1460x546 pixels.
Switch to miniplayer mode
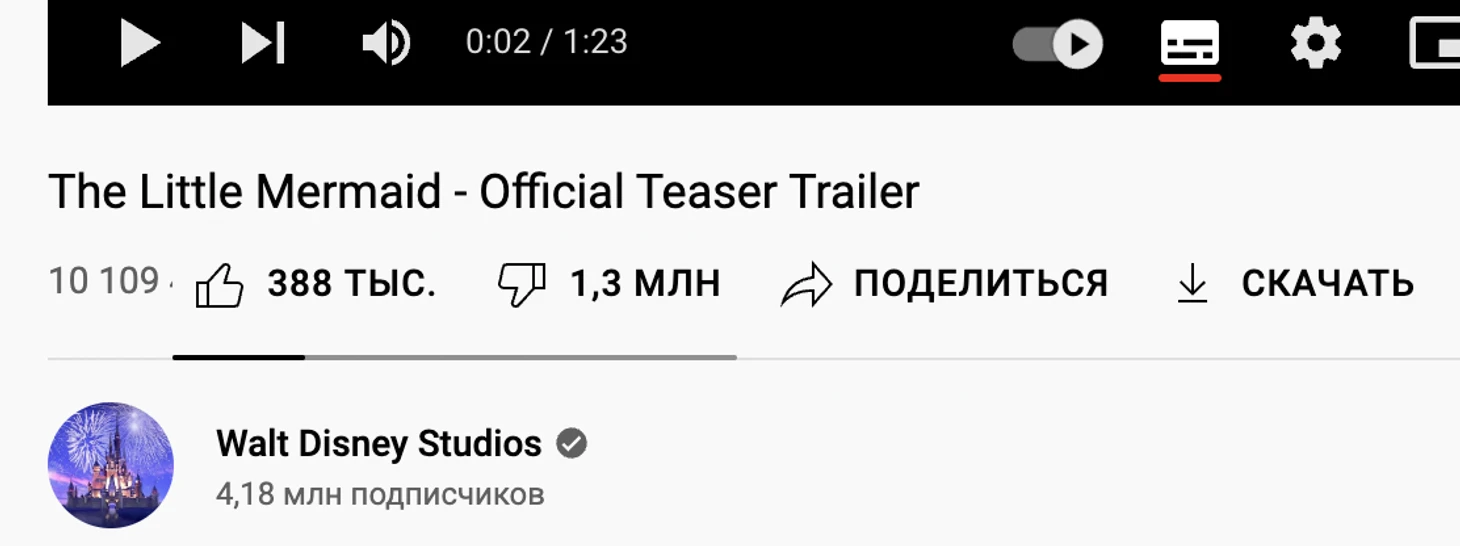click(x=1435, y=44)
